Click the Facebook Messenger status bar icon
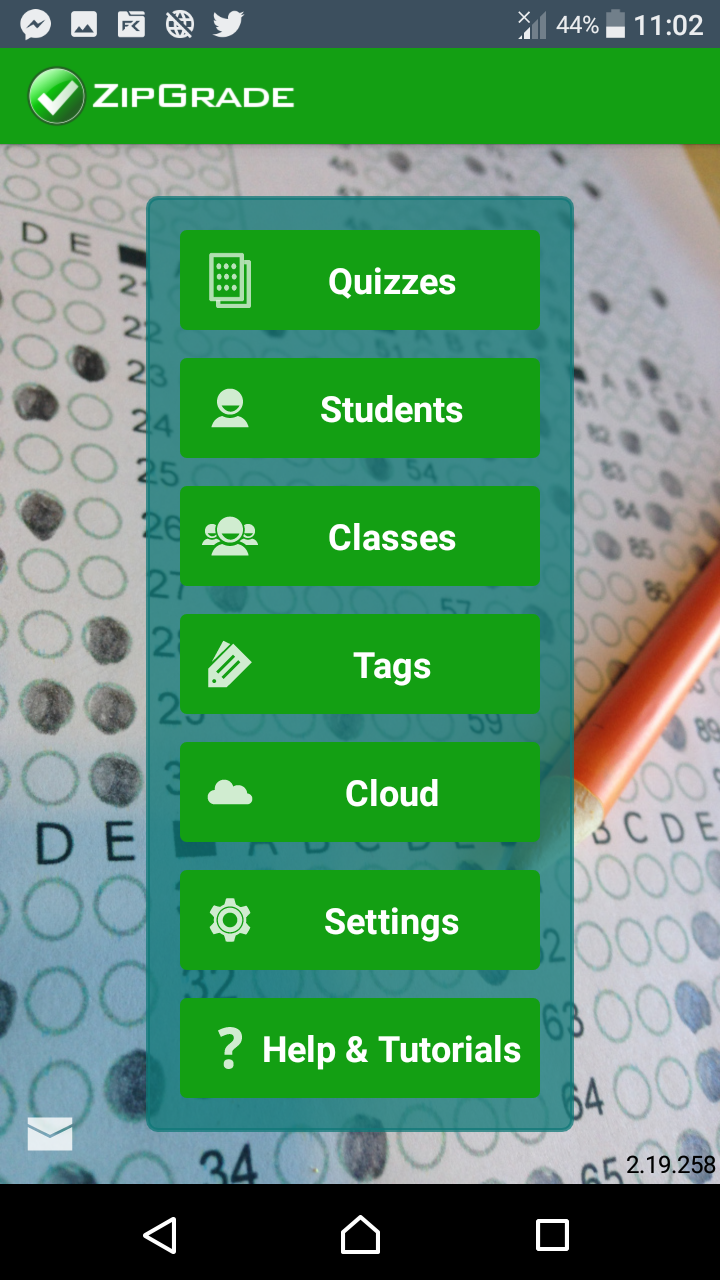The image size is (720, 1280). 32,23
